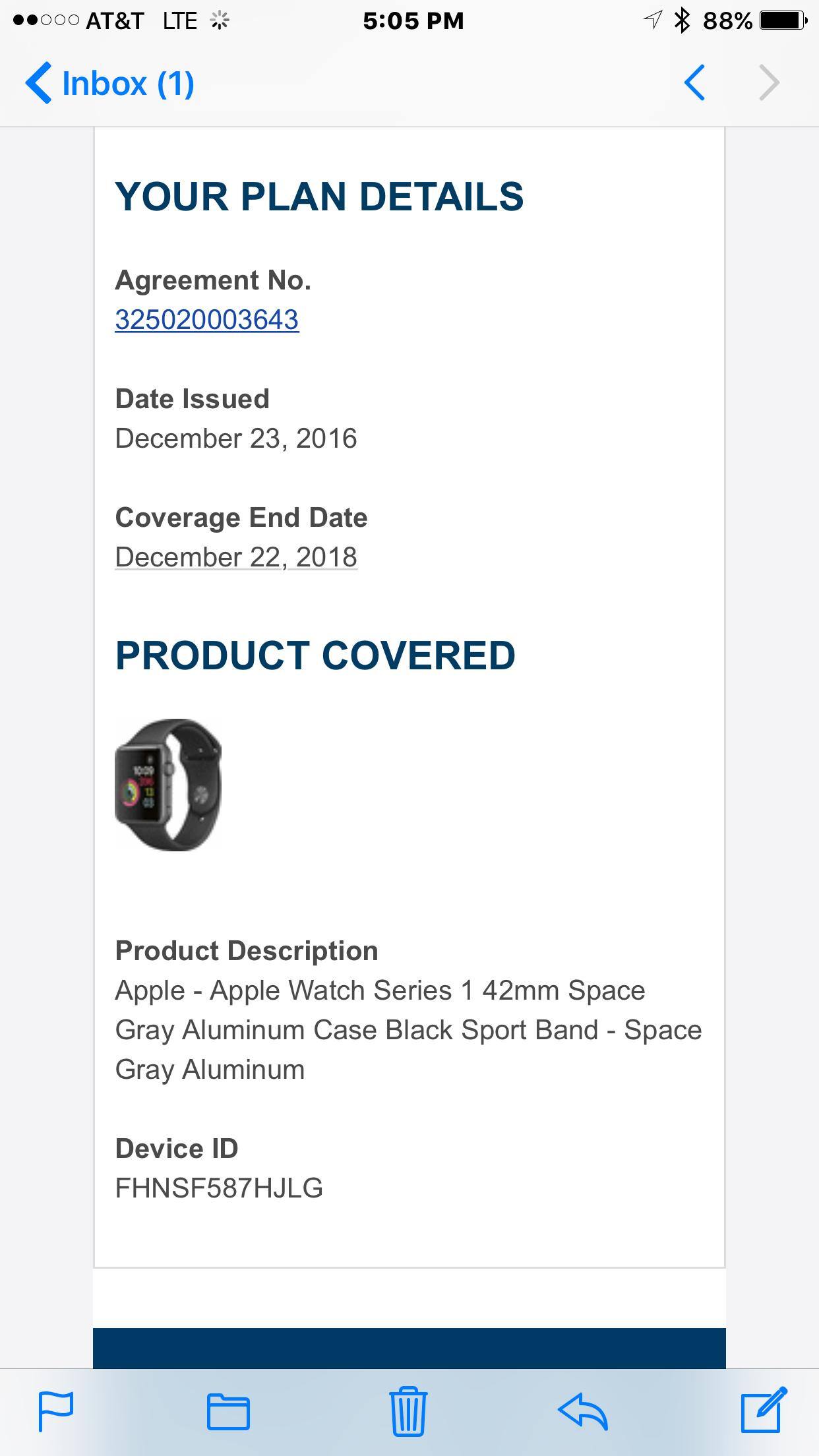This screenshot has height=1456, width=819.
Task: Move this message to a folder
Action: [x=228, y=1411]
